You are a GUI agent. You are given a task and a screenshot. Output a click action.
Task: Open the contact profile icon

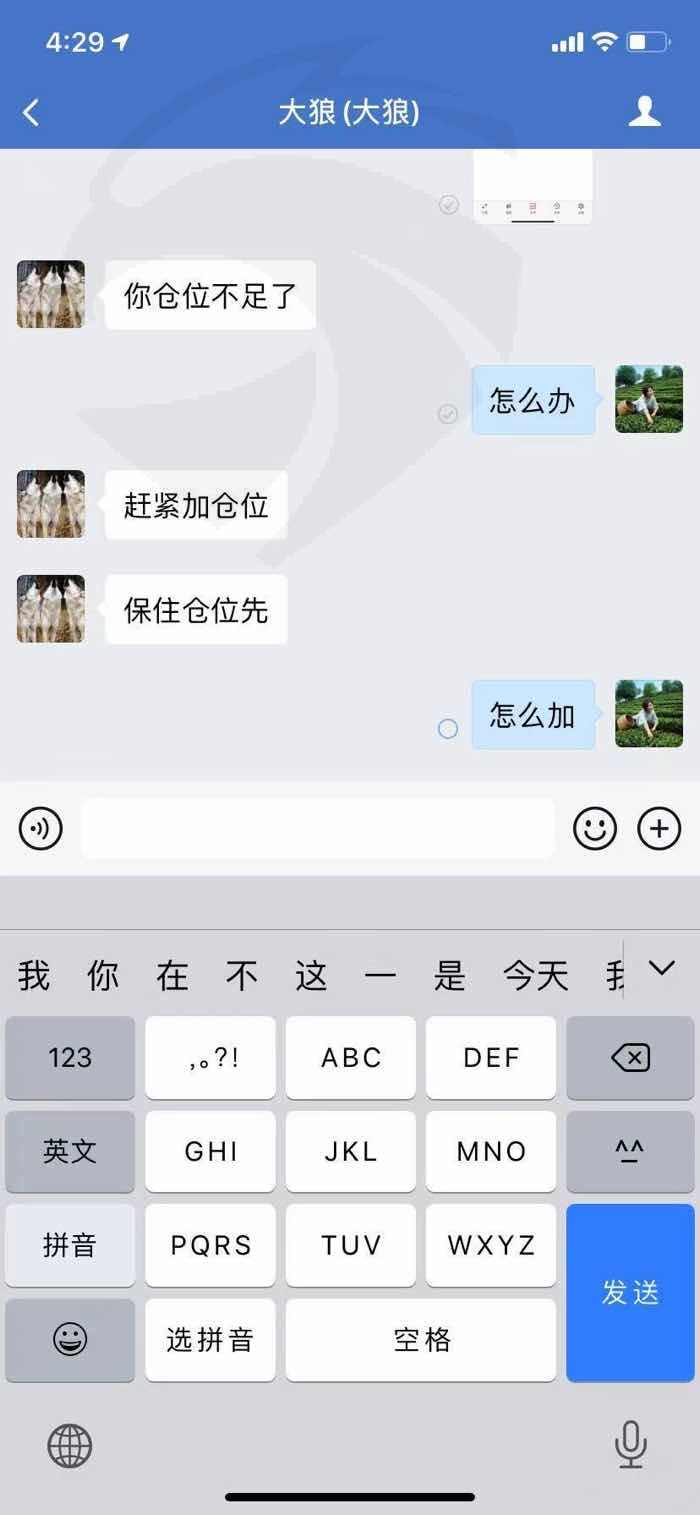pyautogui.click(x=645, y=112)
